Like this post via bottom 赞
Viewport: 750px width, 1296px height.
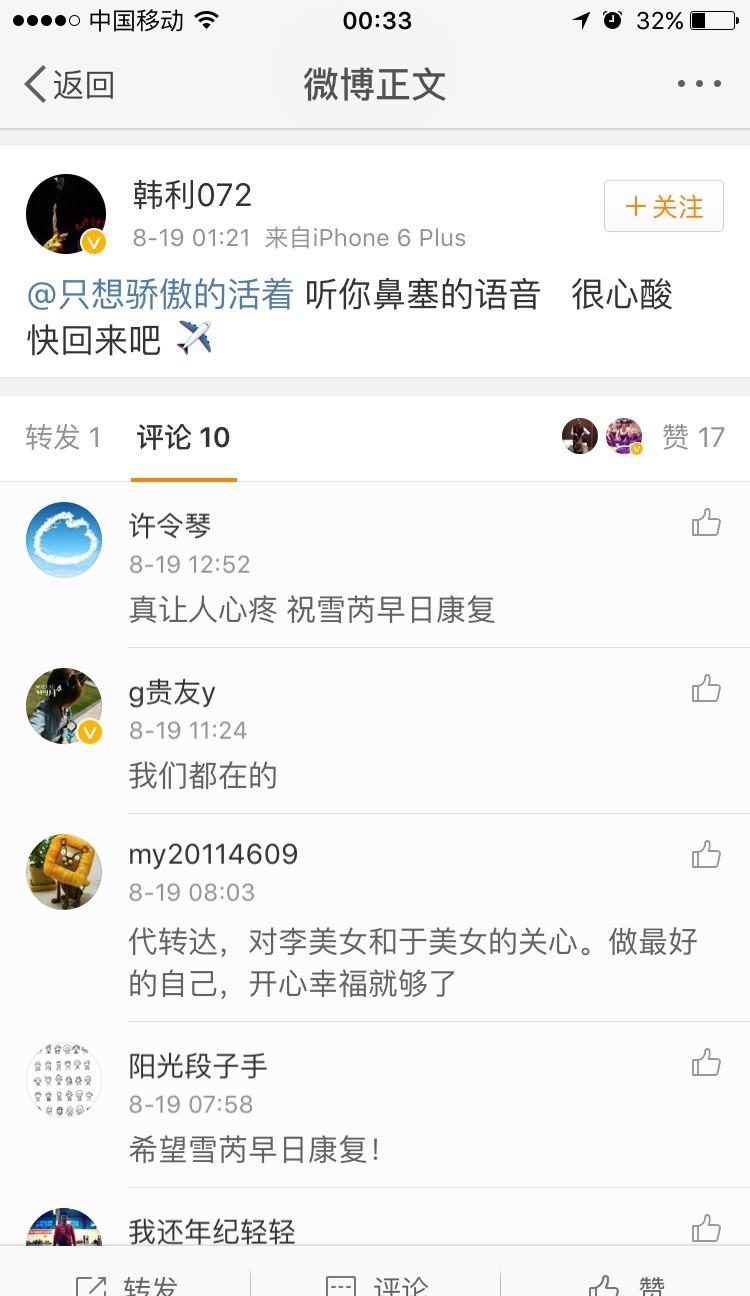tap(626, 1282)
